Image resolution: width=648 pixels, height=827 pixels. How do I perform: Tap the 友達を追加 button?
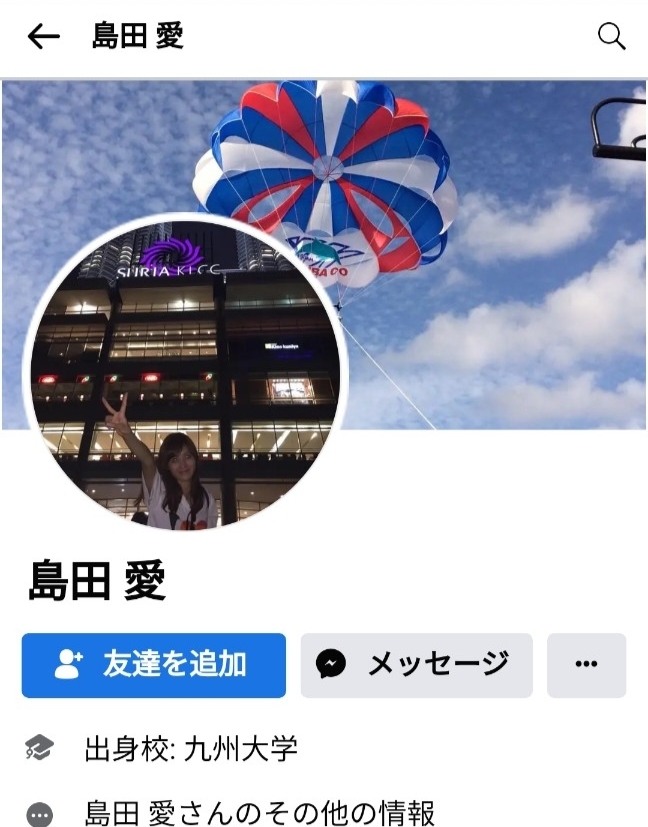click(154, 665)
